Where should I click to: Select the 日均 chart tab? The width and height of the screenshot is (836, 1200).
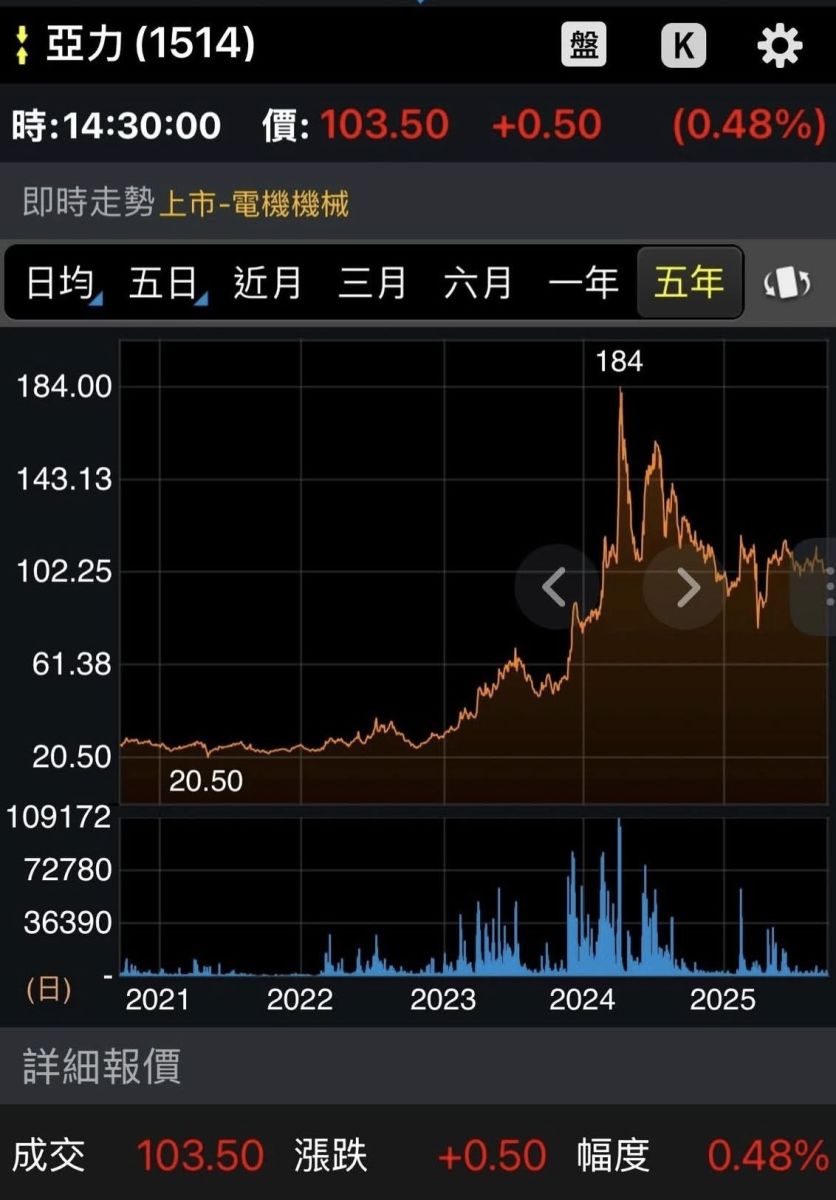coord(60,283)
